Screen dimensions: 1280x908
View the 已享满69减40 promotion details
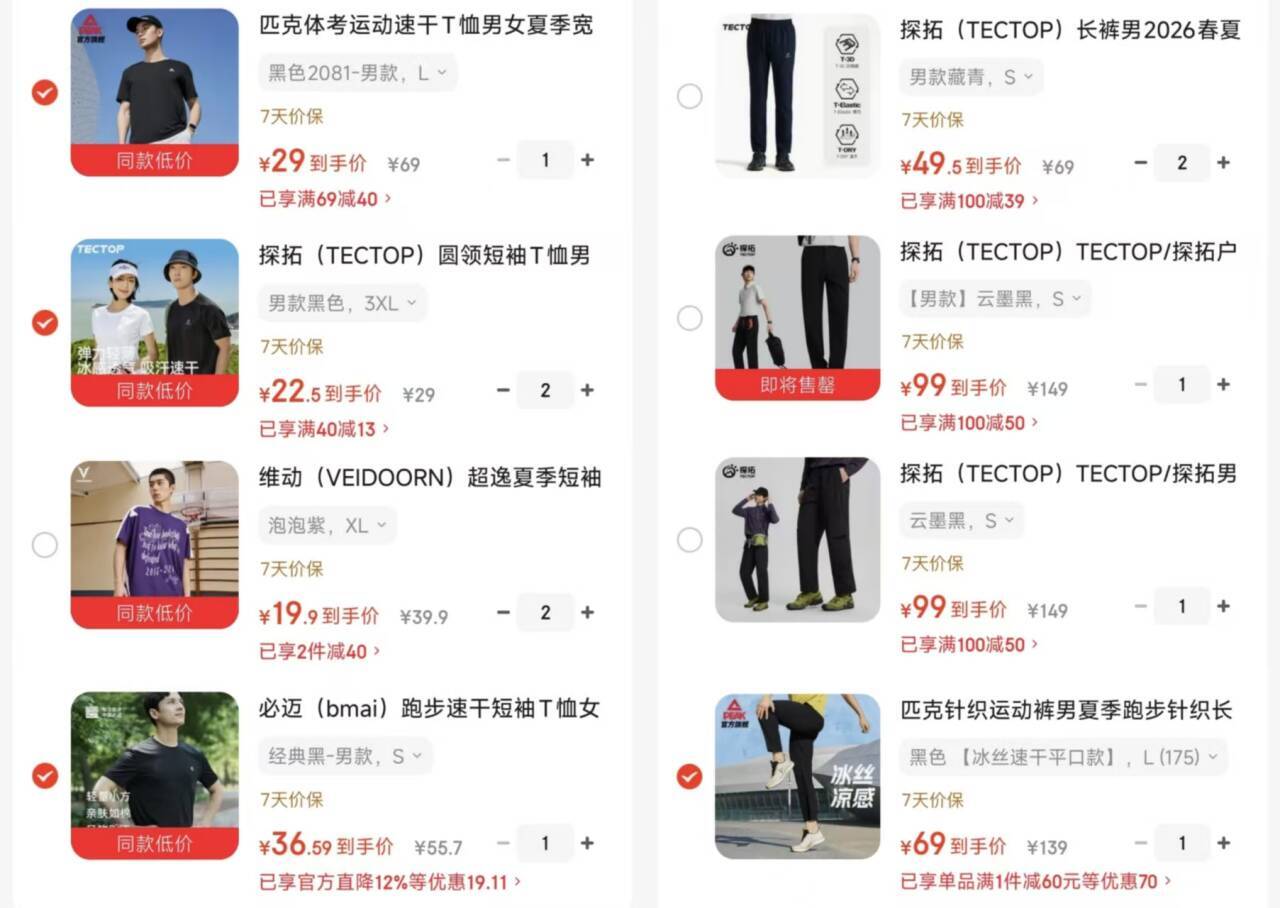[x=325, y=199]
